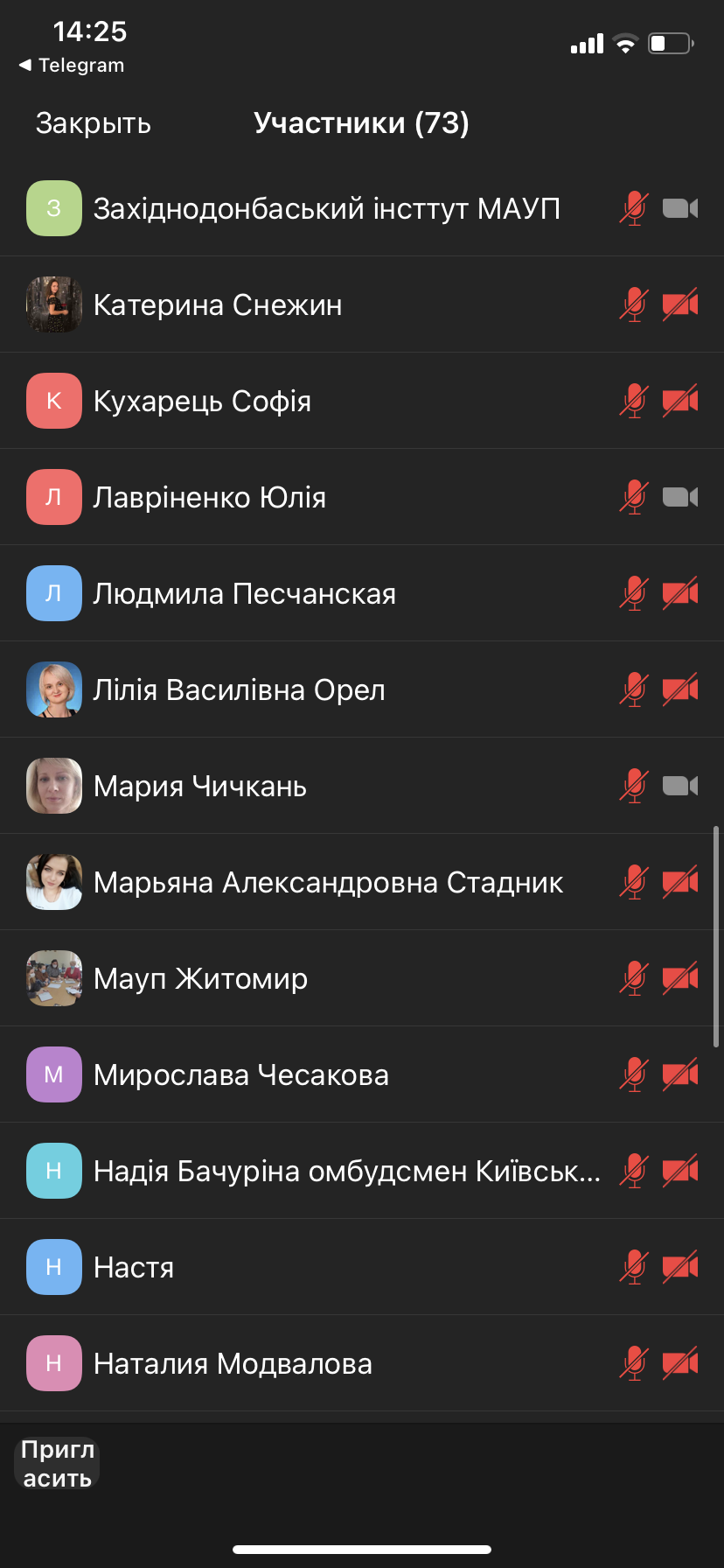The image size is (724, 1568).
Task: Select Людмила Песчанская
Action: [x=245, y=594]
